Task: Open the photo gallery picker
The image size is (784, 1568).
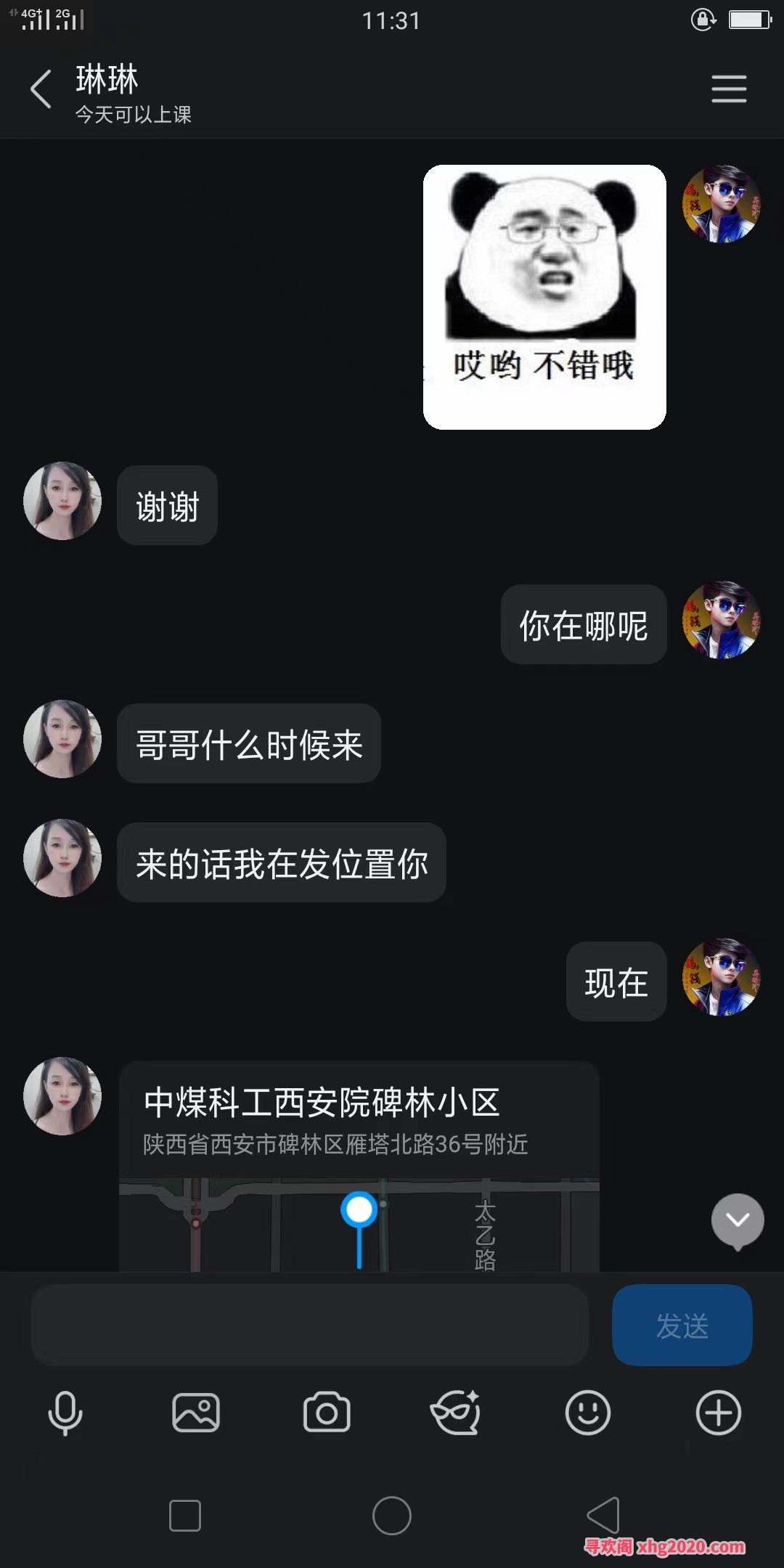Action: (196, 1413)
